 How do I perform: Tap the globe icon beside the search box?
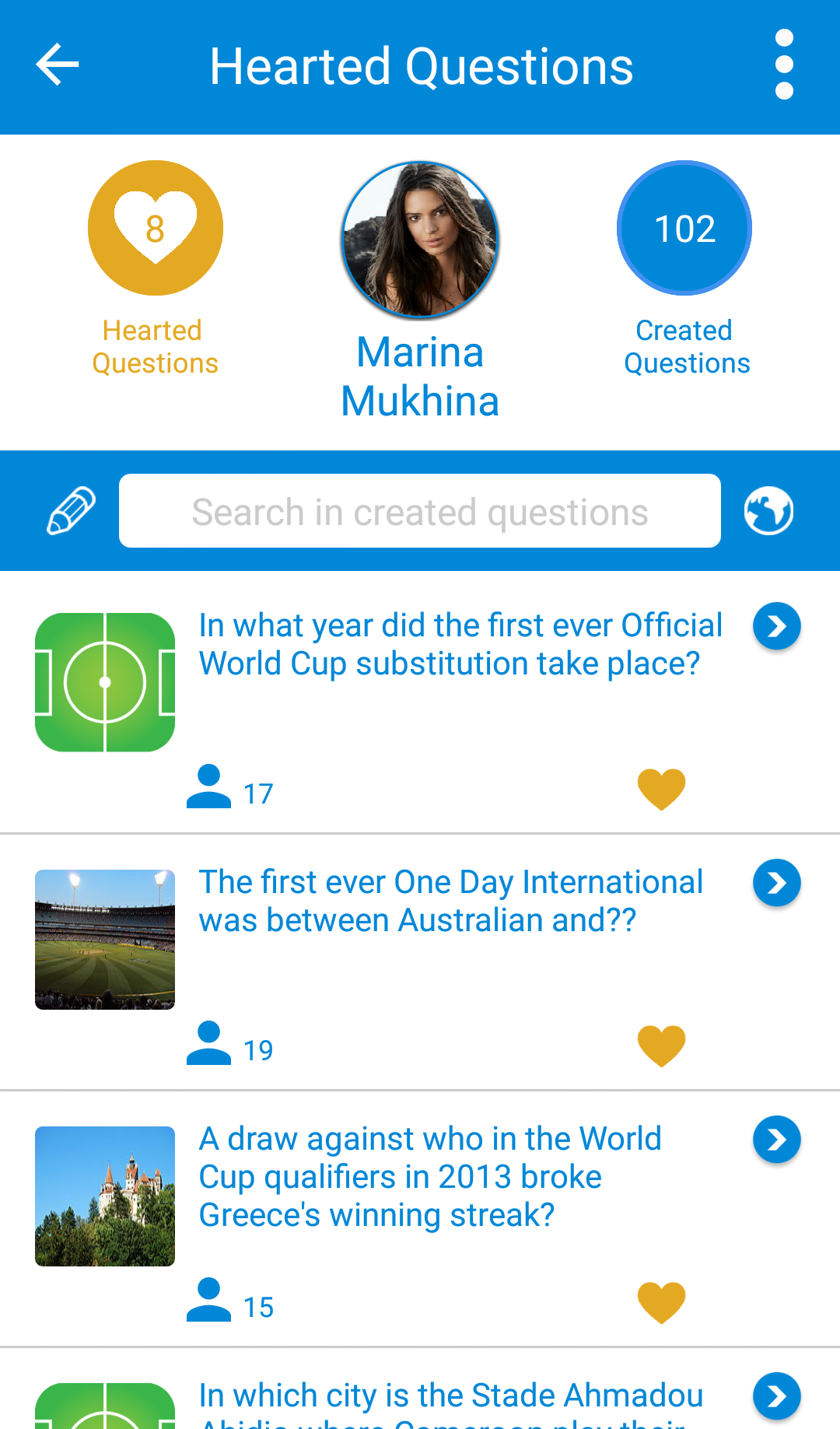click(x=768, y=511)
